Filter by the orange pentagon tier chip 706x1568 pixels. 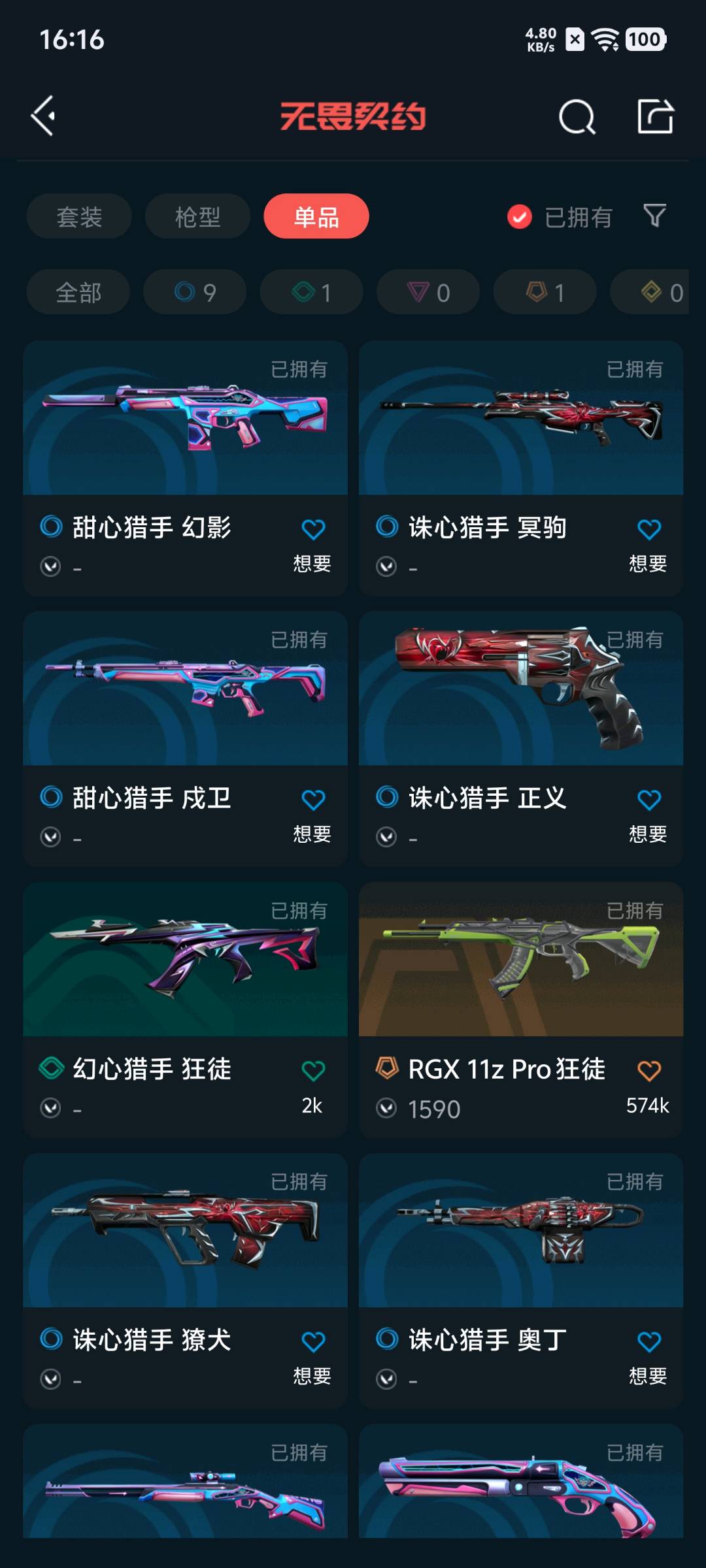(545, 292)
